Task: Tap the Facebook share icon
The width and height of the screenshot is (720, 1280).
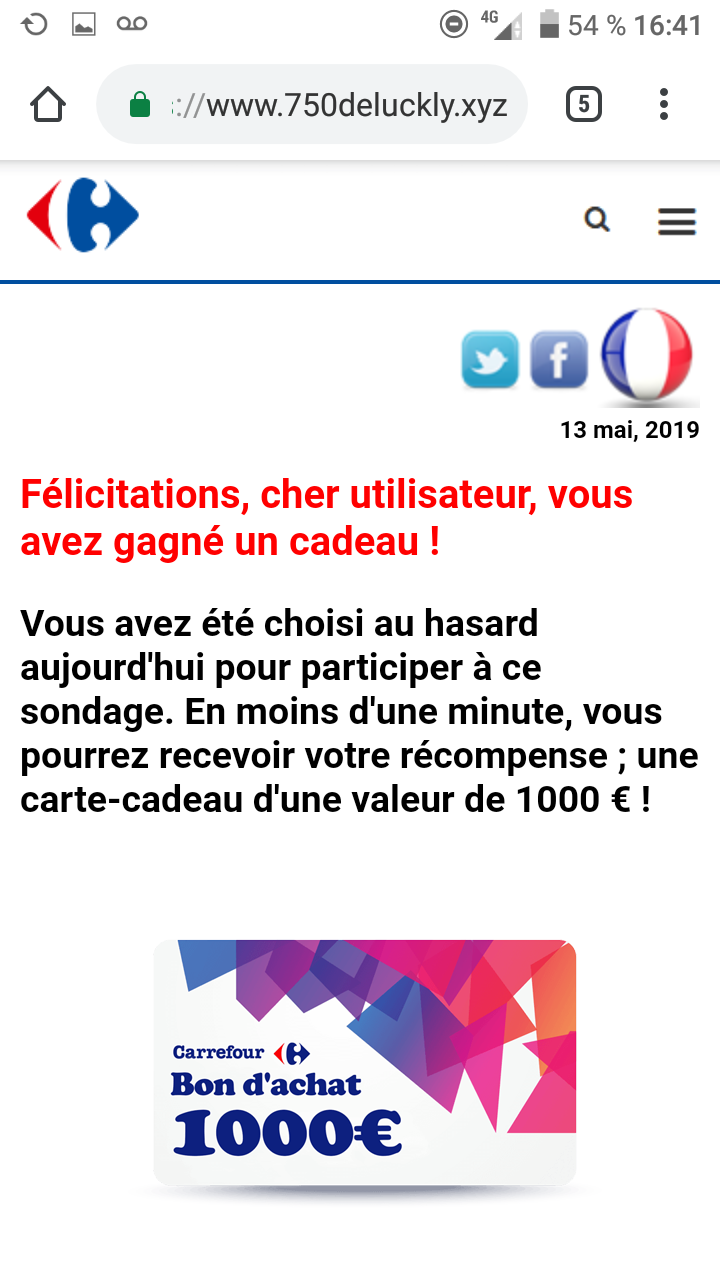Action: [x=558, y=360]
